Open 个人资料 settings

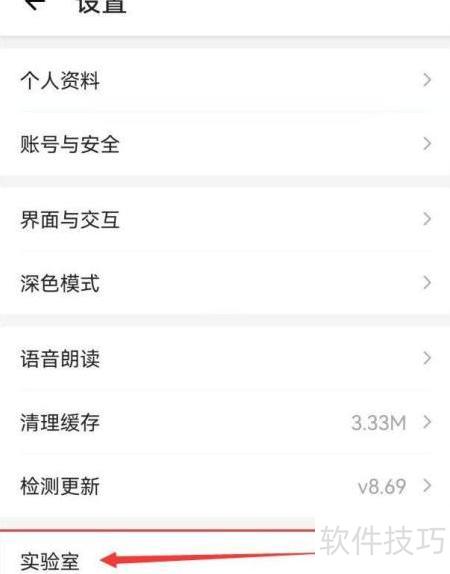(225, 80)
